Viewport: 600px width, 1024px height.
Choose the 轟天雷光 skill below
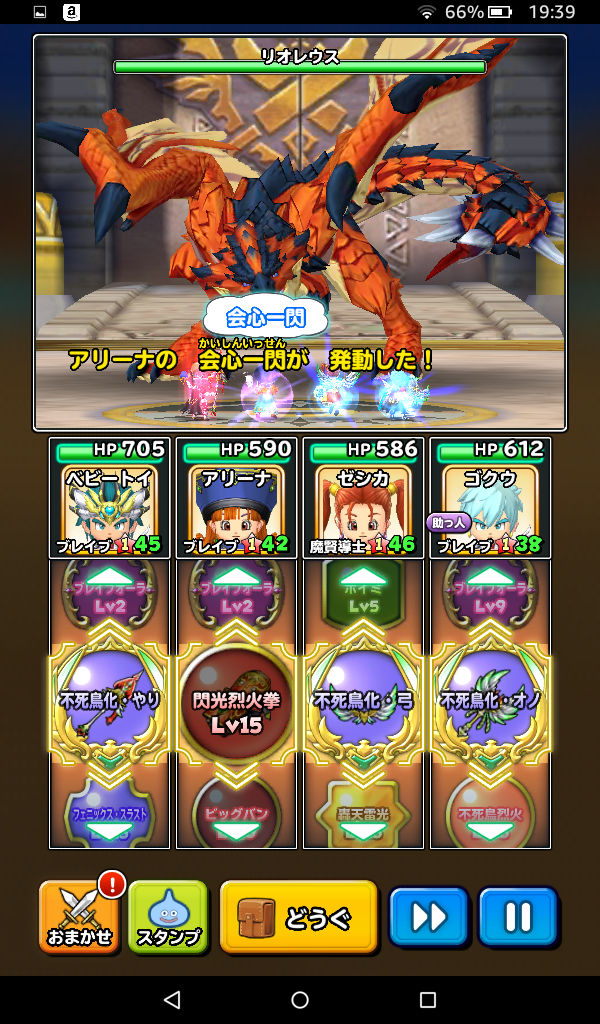pos(363,810)
